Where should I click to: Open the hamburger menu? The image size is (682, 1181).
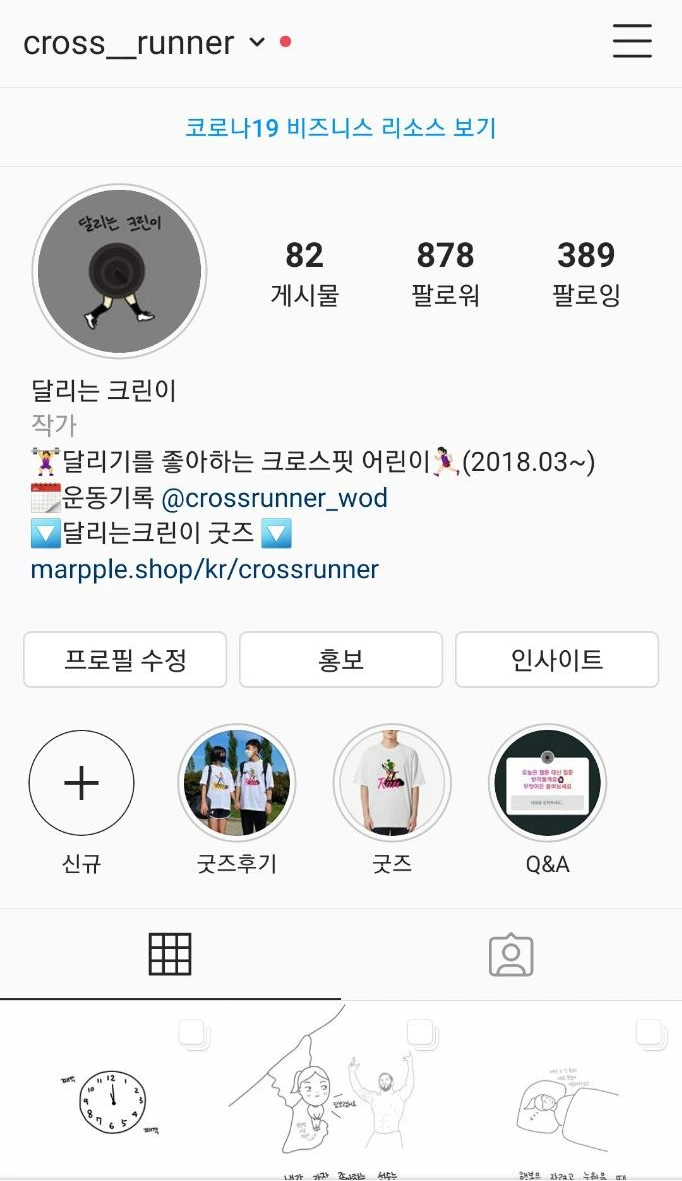(x=632, y=41)
